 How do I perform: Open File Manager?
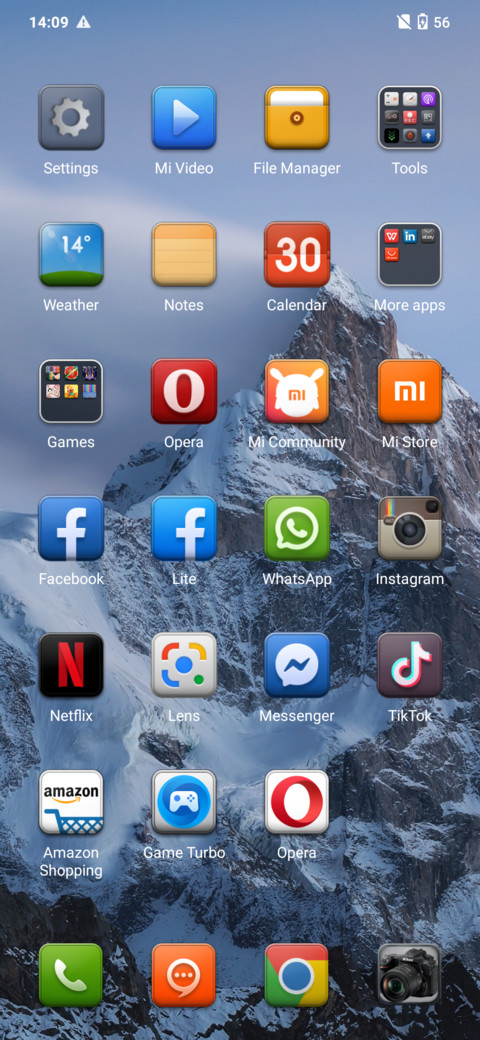296,117
